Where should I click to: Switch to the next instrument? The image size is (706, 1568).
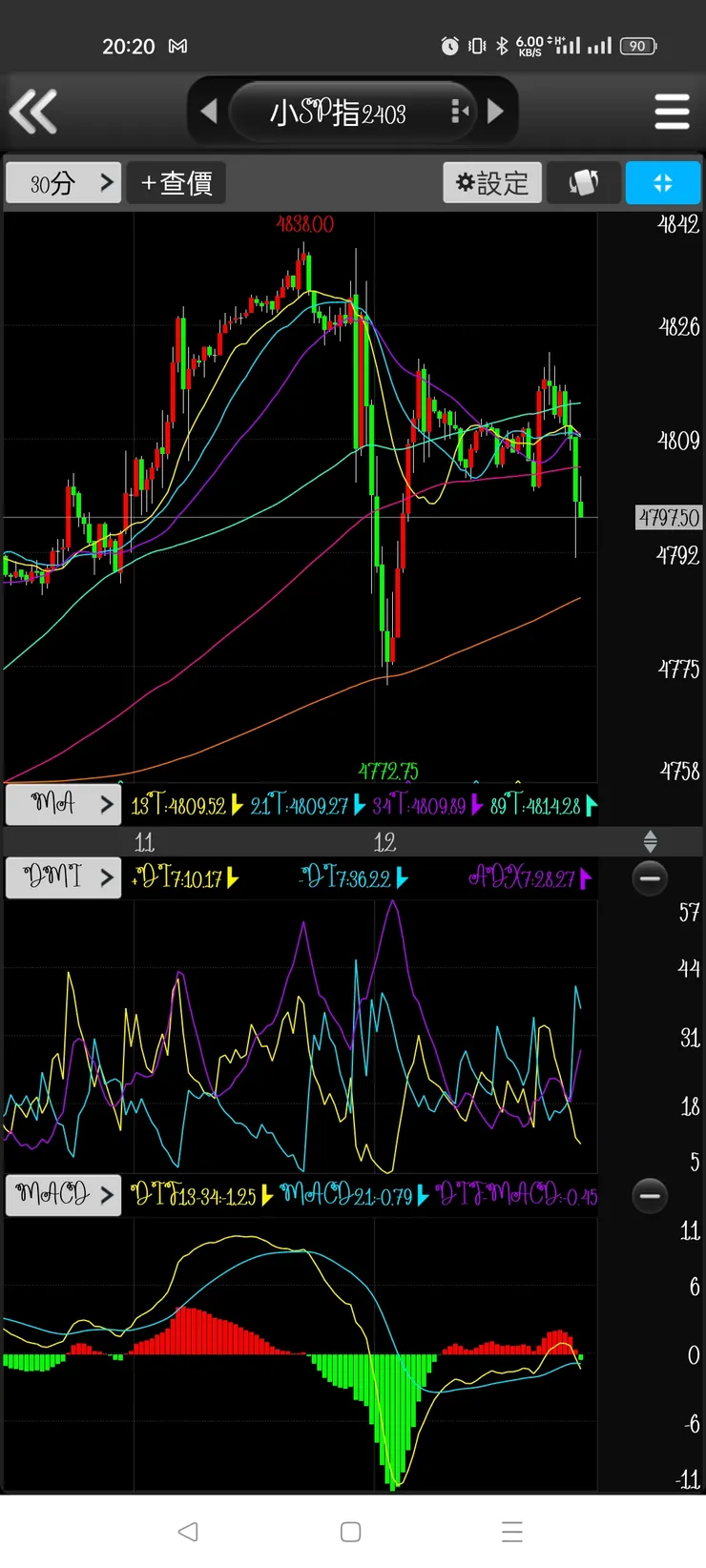(x=495, y=112)
